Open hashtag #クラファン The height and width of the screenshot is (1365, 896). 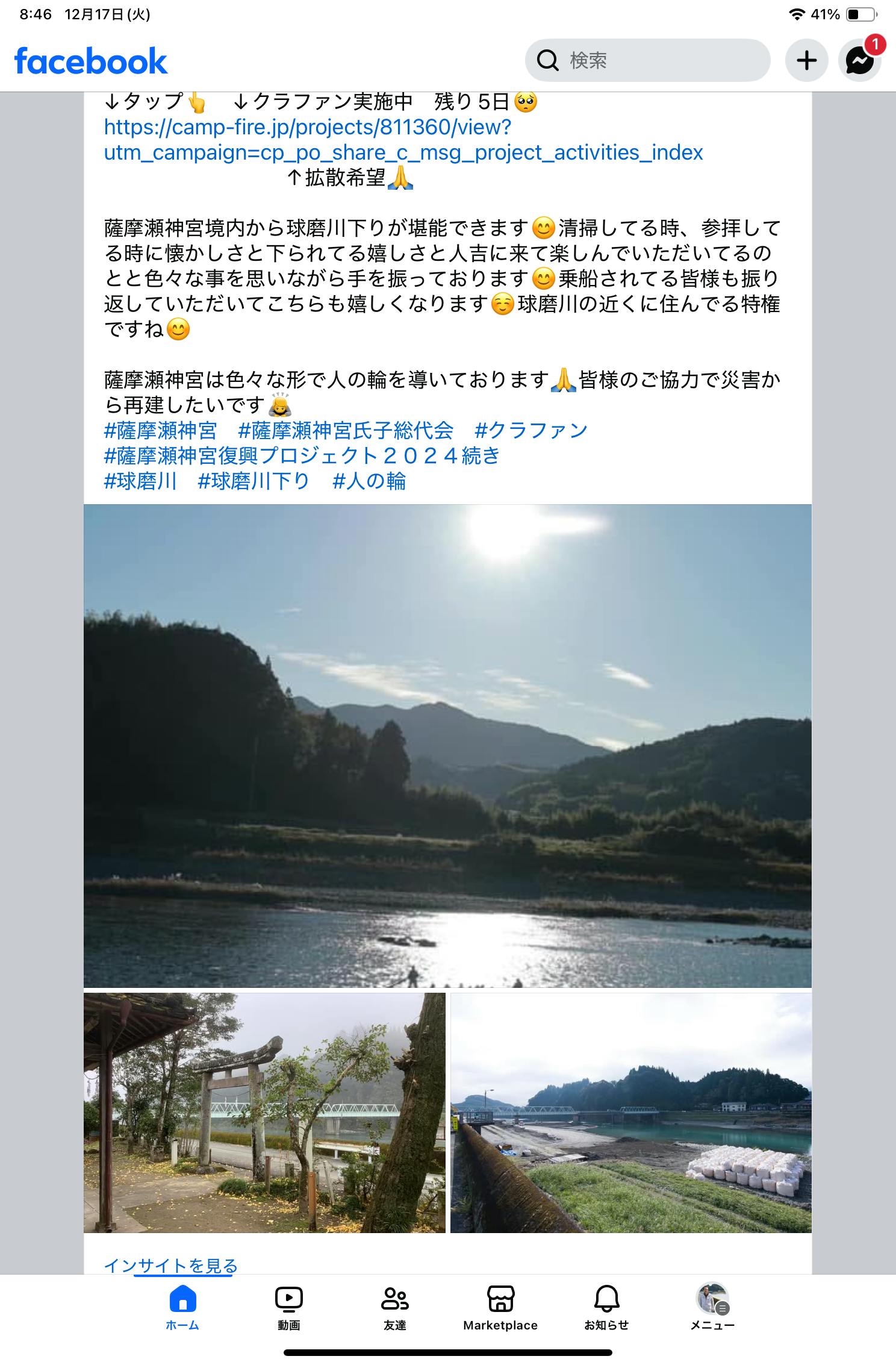[530, 430]
